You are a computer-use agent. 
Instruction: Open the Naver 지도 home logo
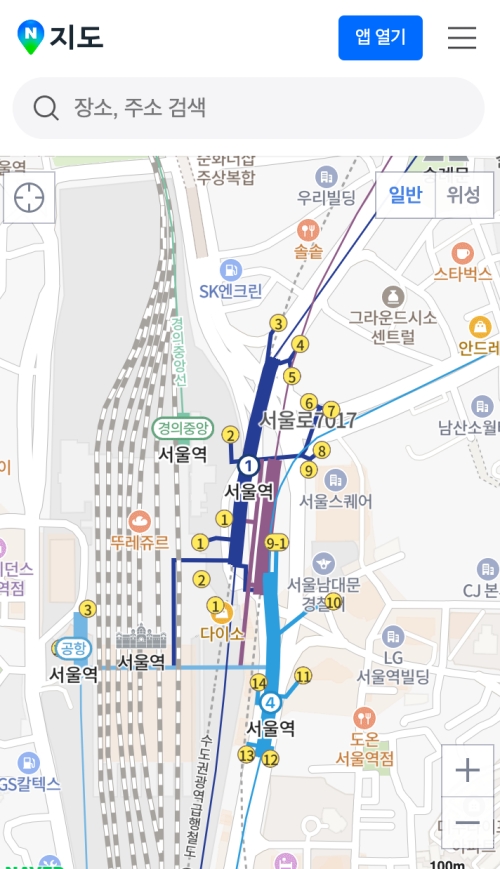60,38
